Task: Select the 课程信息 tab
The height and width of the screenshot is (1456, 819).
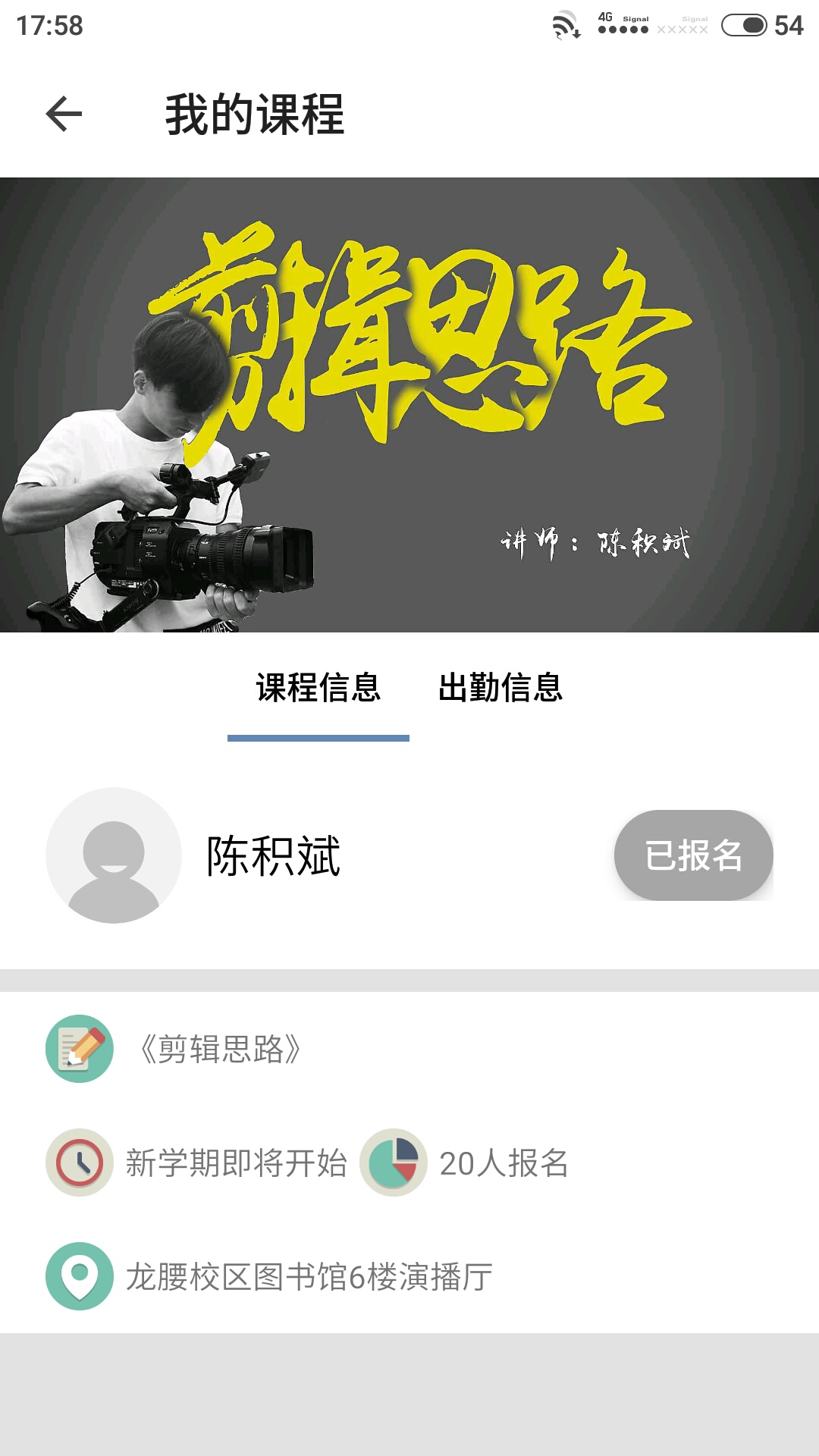Action: [318, 689]
